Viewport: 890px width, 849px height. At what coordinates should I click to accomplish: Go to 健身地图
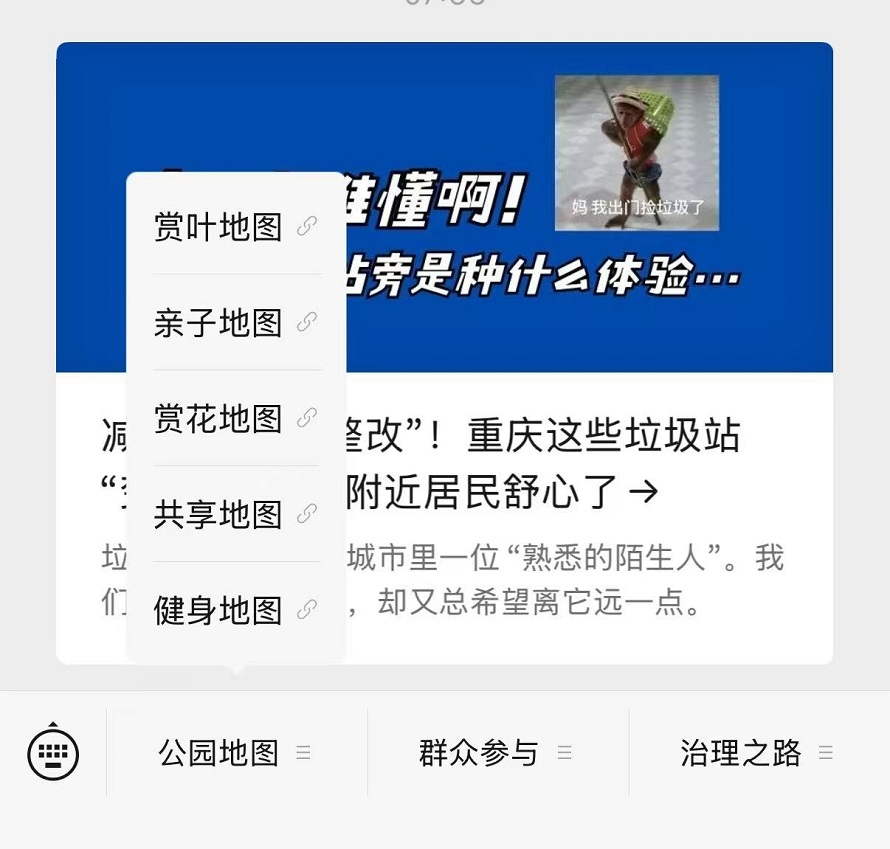[235, 610]
